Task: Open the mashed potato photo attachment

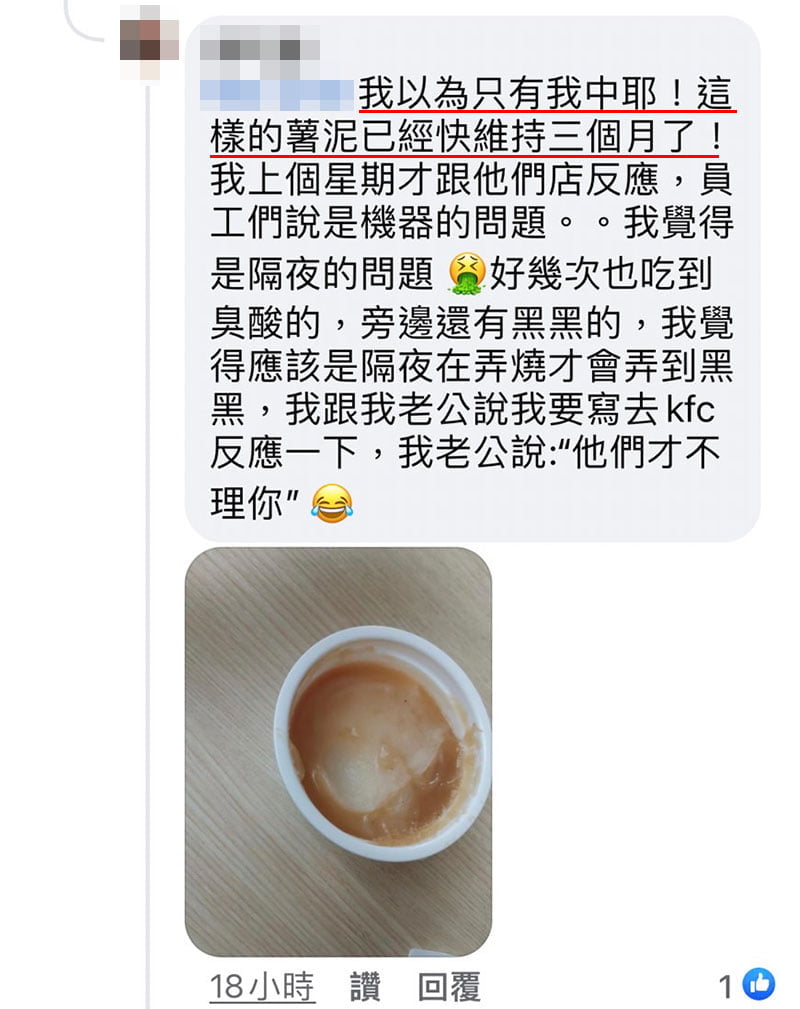Action: point(338,751)
